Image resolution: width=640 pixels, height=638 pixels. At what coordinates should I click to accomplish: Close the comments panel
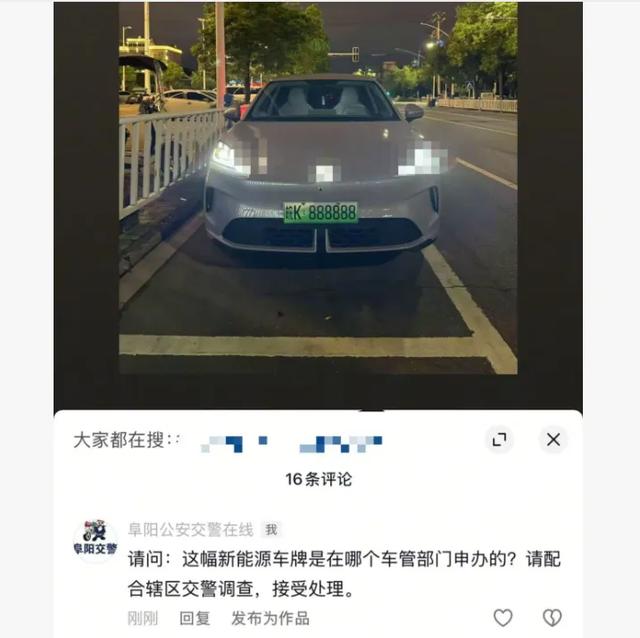552,439
